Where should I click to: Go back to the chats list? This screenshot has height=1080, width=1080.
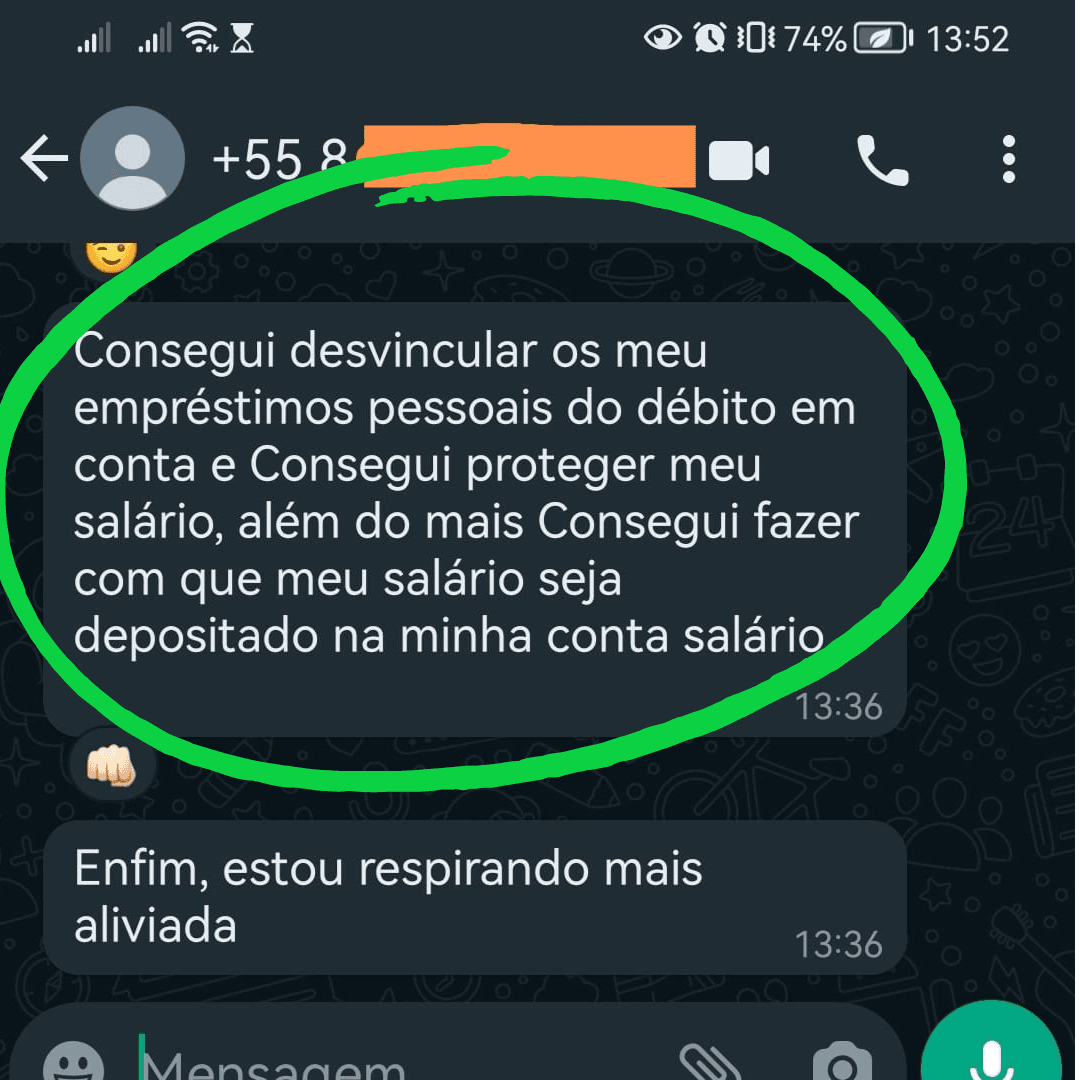(43, 160)
